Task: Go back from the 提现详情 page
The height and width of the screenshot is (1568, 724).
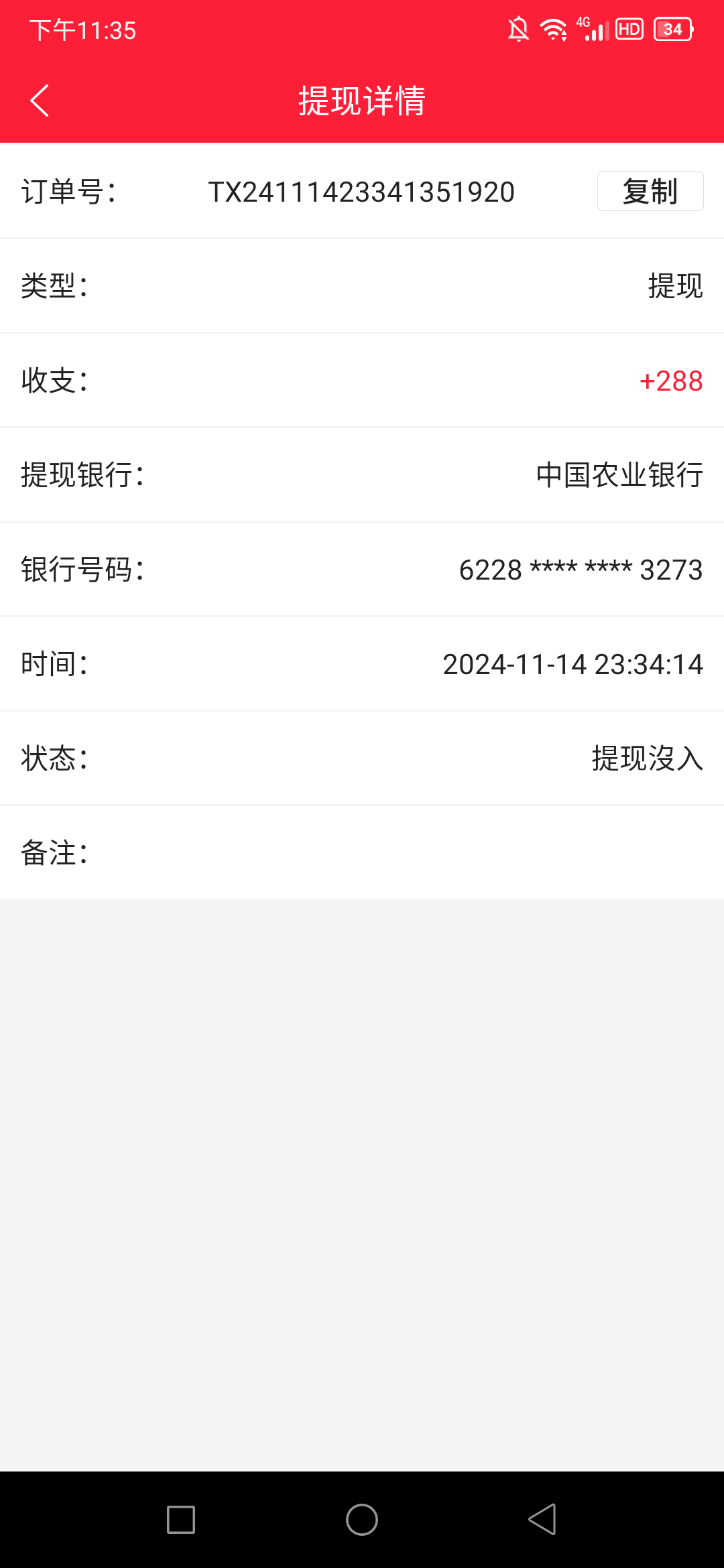Action: (40, 101)
